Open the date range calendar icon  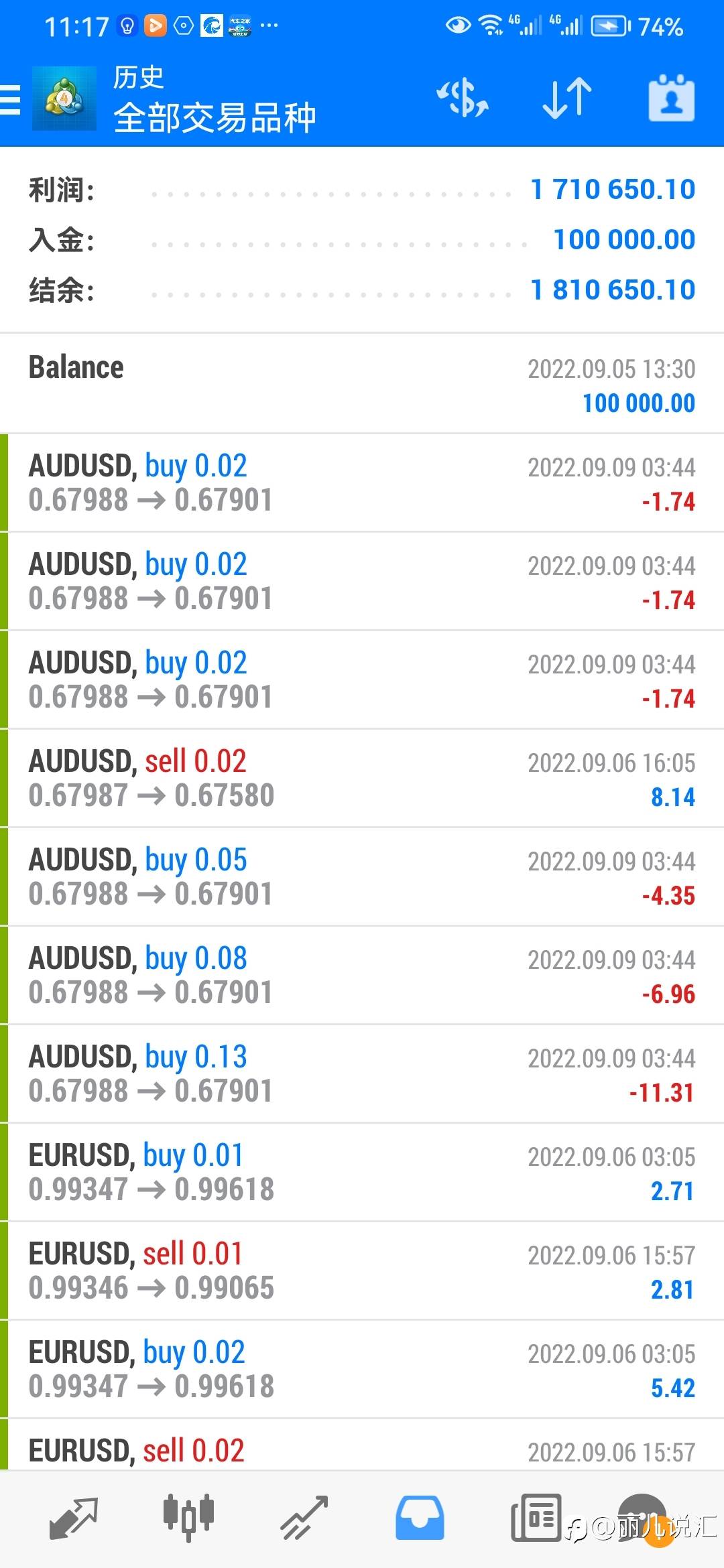point(671,99)
